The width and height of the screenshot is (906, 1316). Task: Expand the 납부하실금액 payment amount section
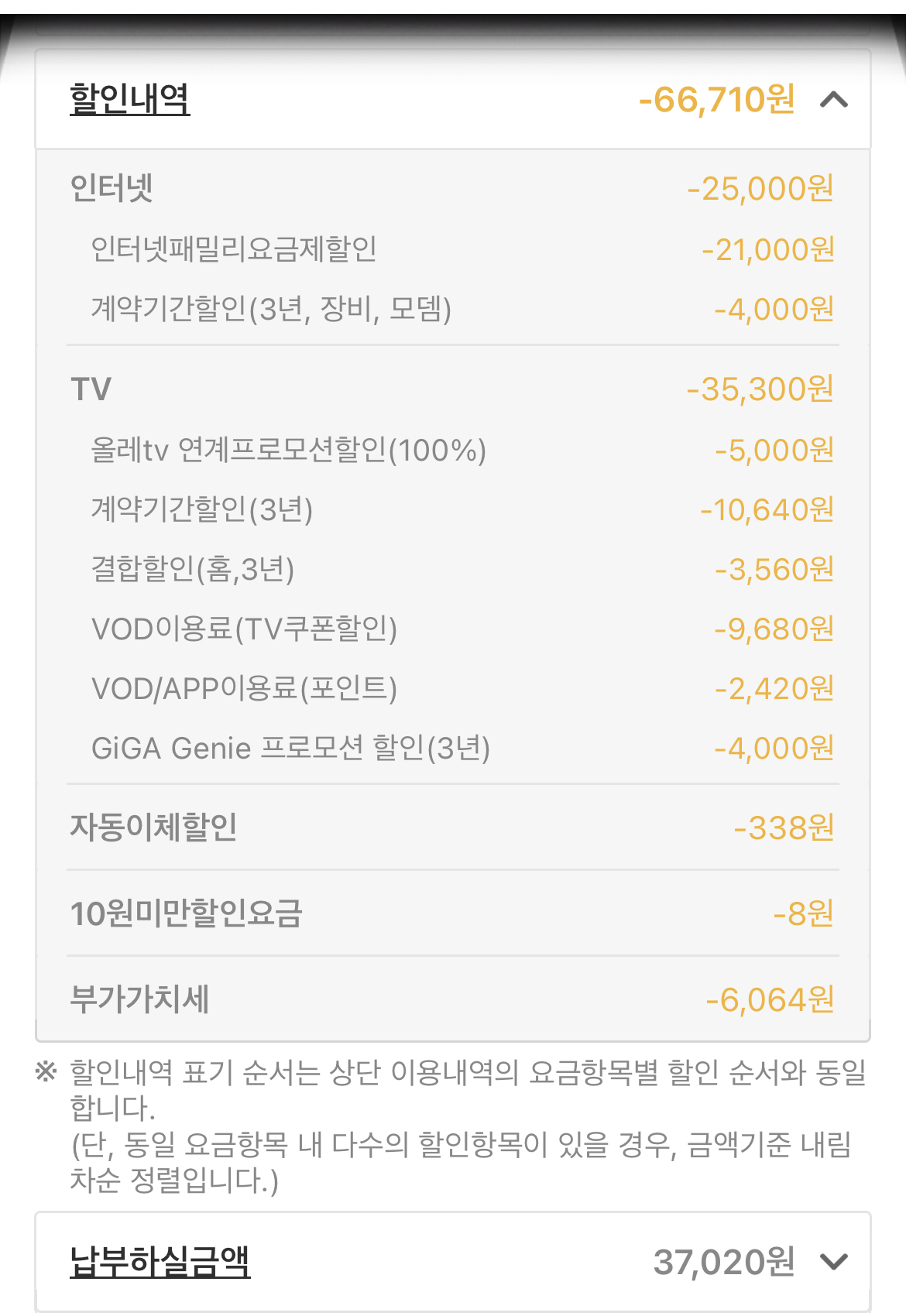click(x=834, y=1262)
